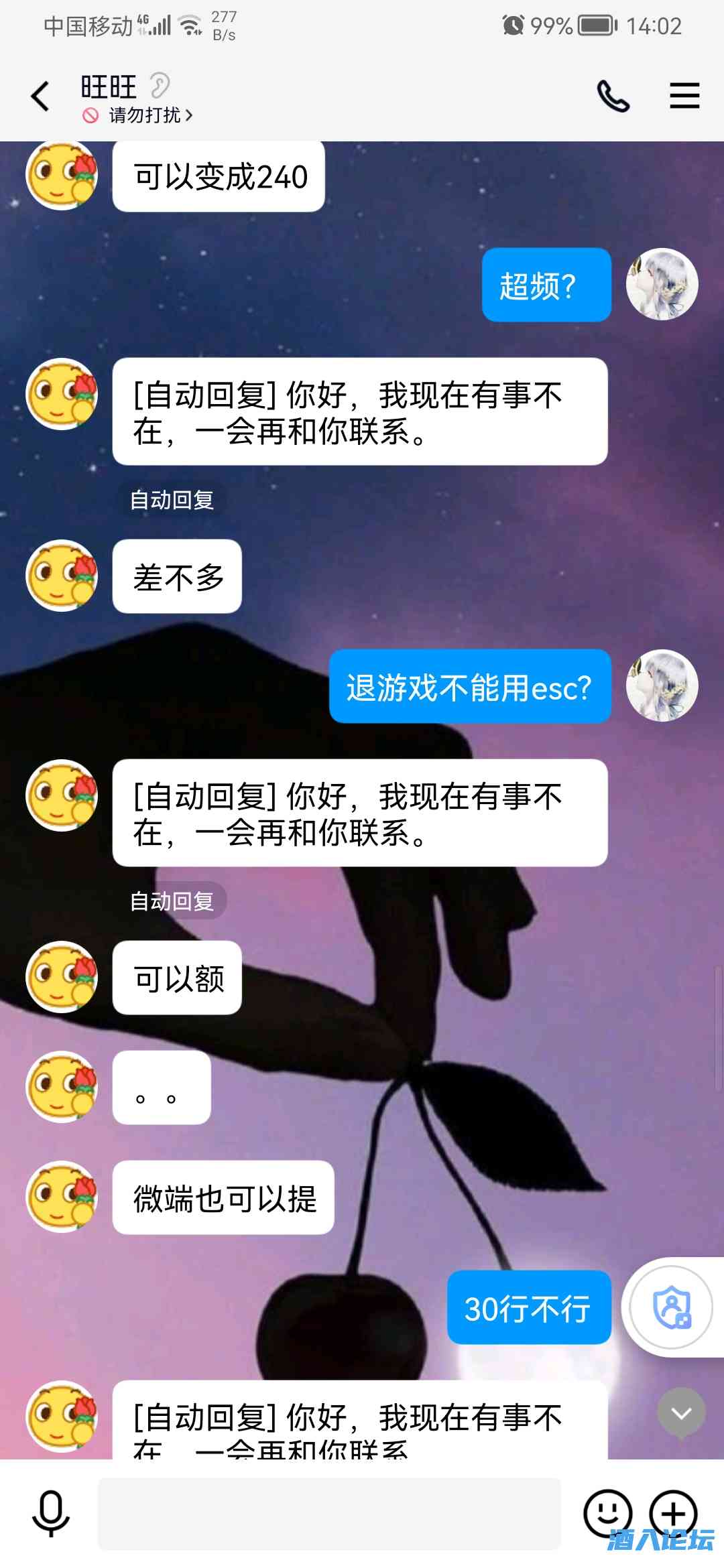Open the chat settings menu
The image size is (724, 1568).
pos(684,96)
